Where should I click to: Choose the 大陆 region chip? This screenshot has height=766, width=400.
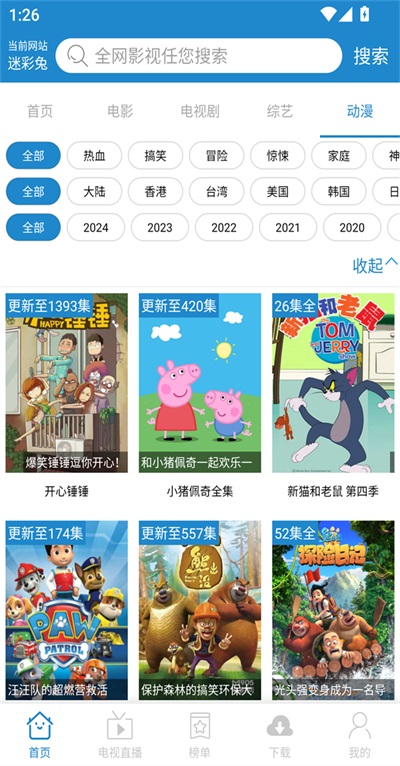94,192
